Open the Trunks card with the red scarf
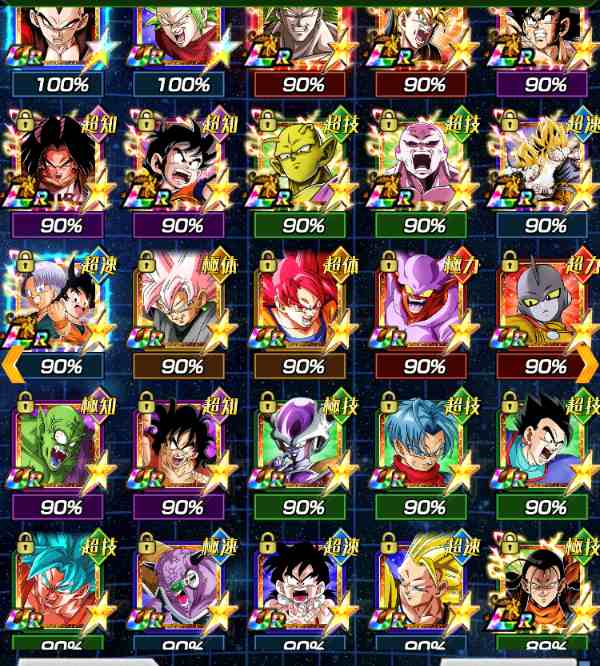The width and height of the screenshot is (600, 666). tap(424, 442)
